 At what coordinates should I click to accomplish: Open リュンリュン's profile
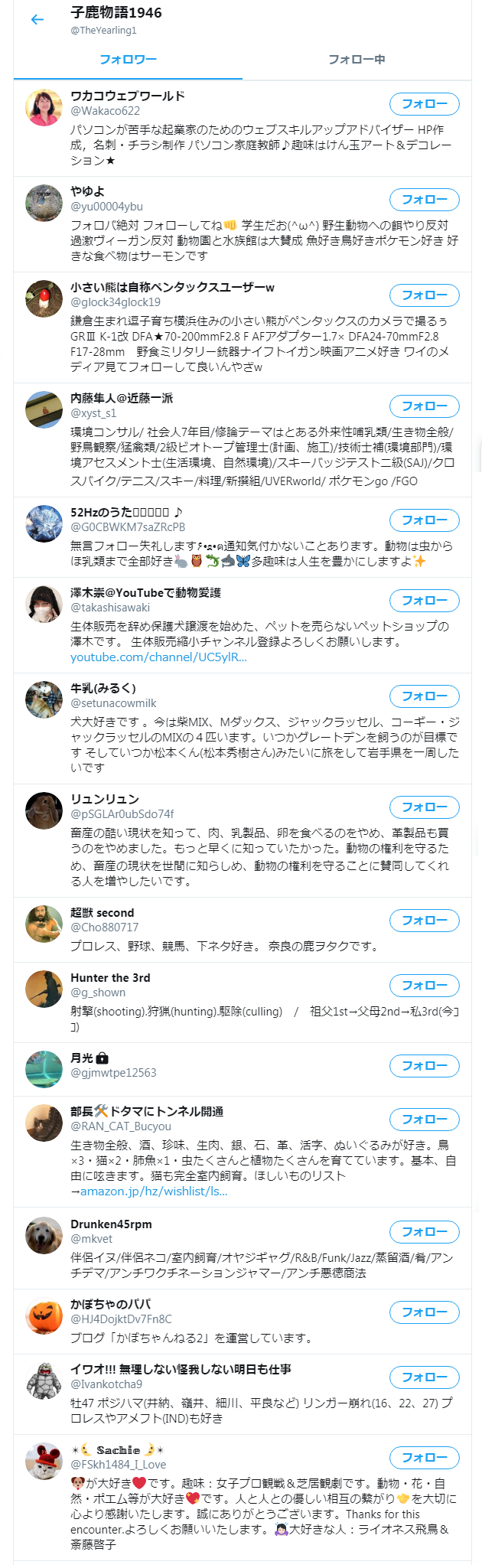tap(105, 799)
